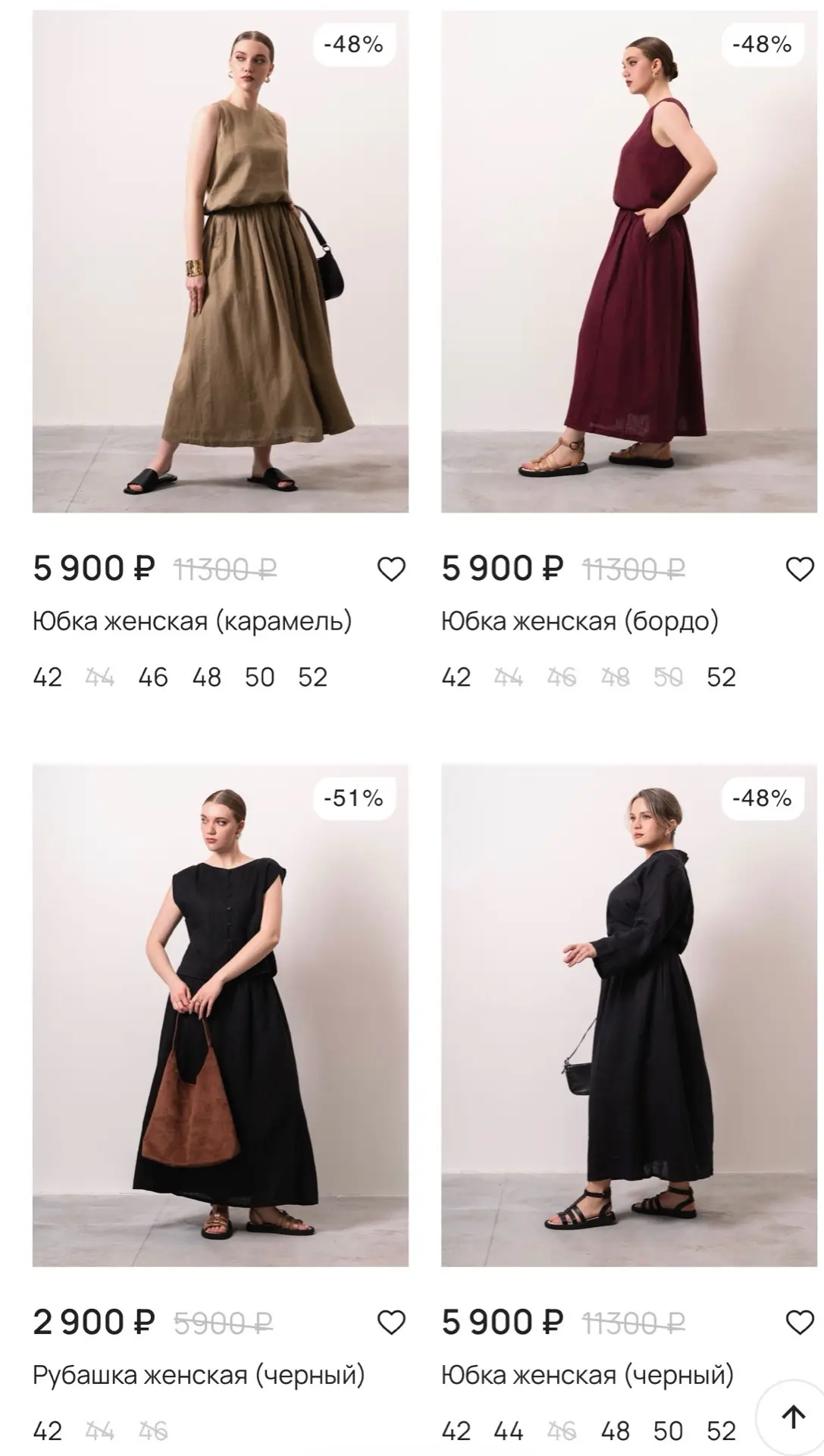Choose size 50 for the caramel skirt
Screen dimensions: 824x1456
(x=259, y=677)
